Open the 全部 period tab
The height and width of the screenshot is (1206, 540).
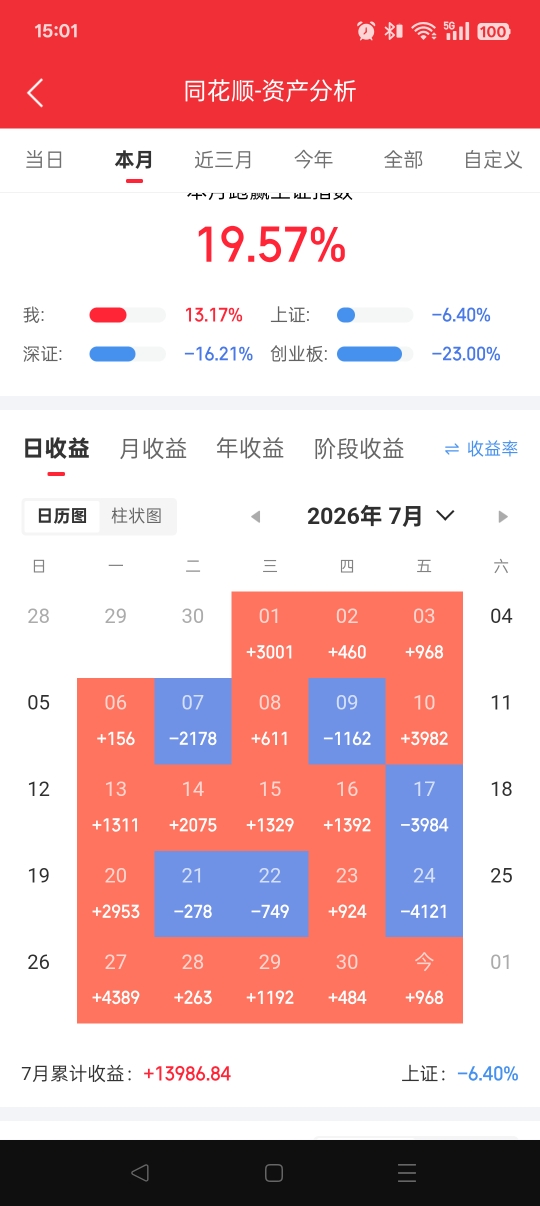tap(403, 160)
